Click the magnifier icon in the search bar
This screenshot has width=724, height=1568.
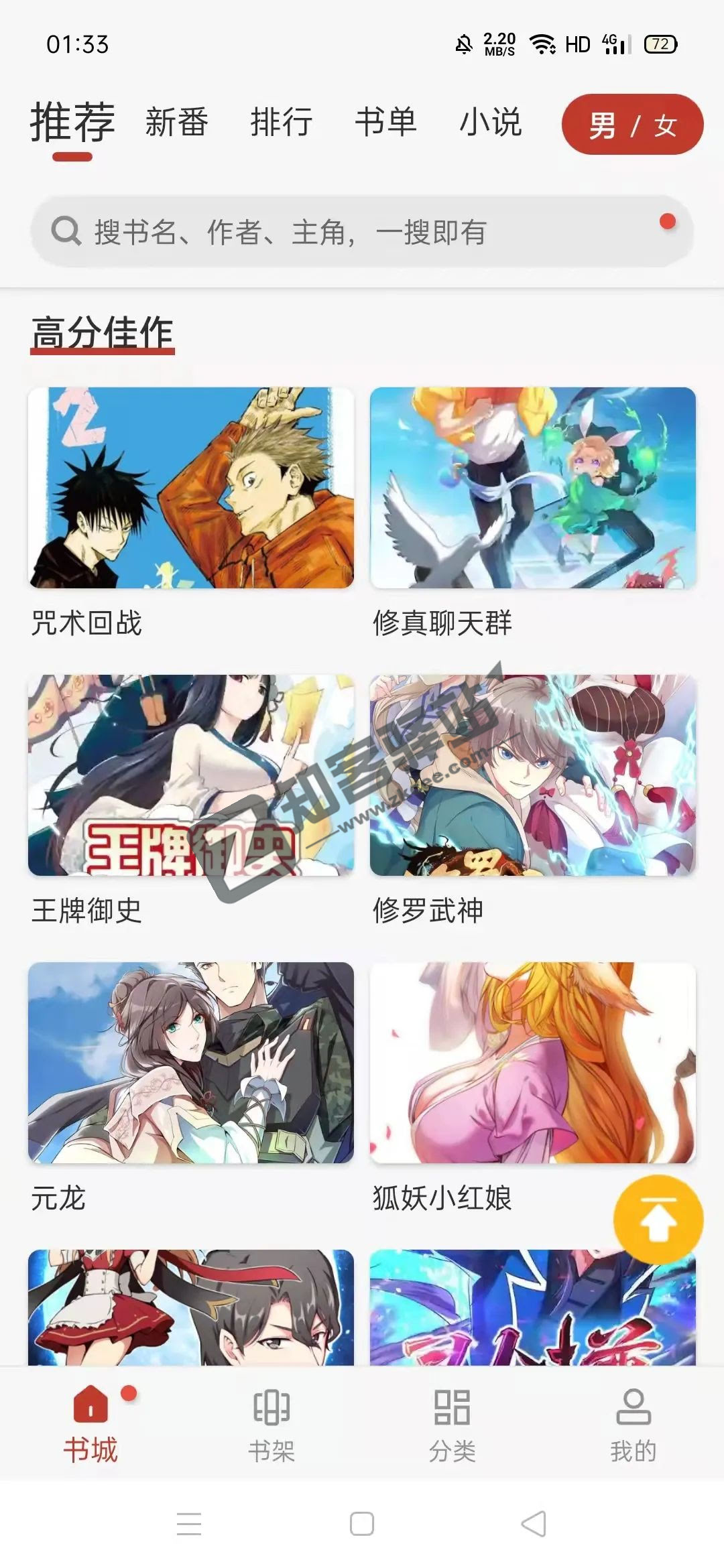[64, 231]
